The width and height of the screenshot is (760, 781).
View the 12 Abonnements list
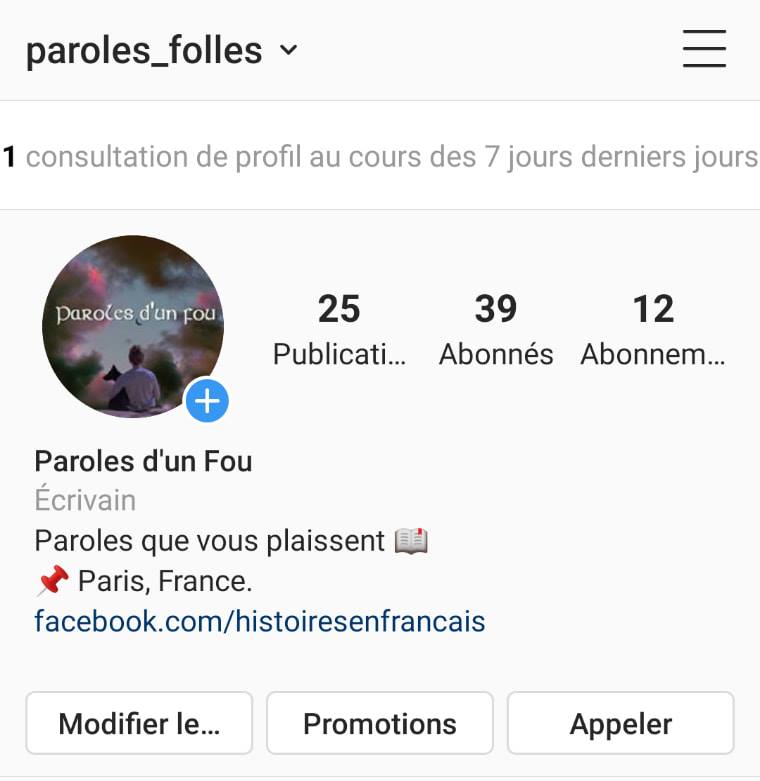tap(653, 329)
